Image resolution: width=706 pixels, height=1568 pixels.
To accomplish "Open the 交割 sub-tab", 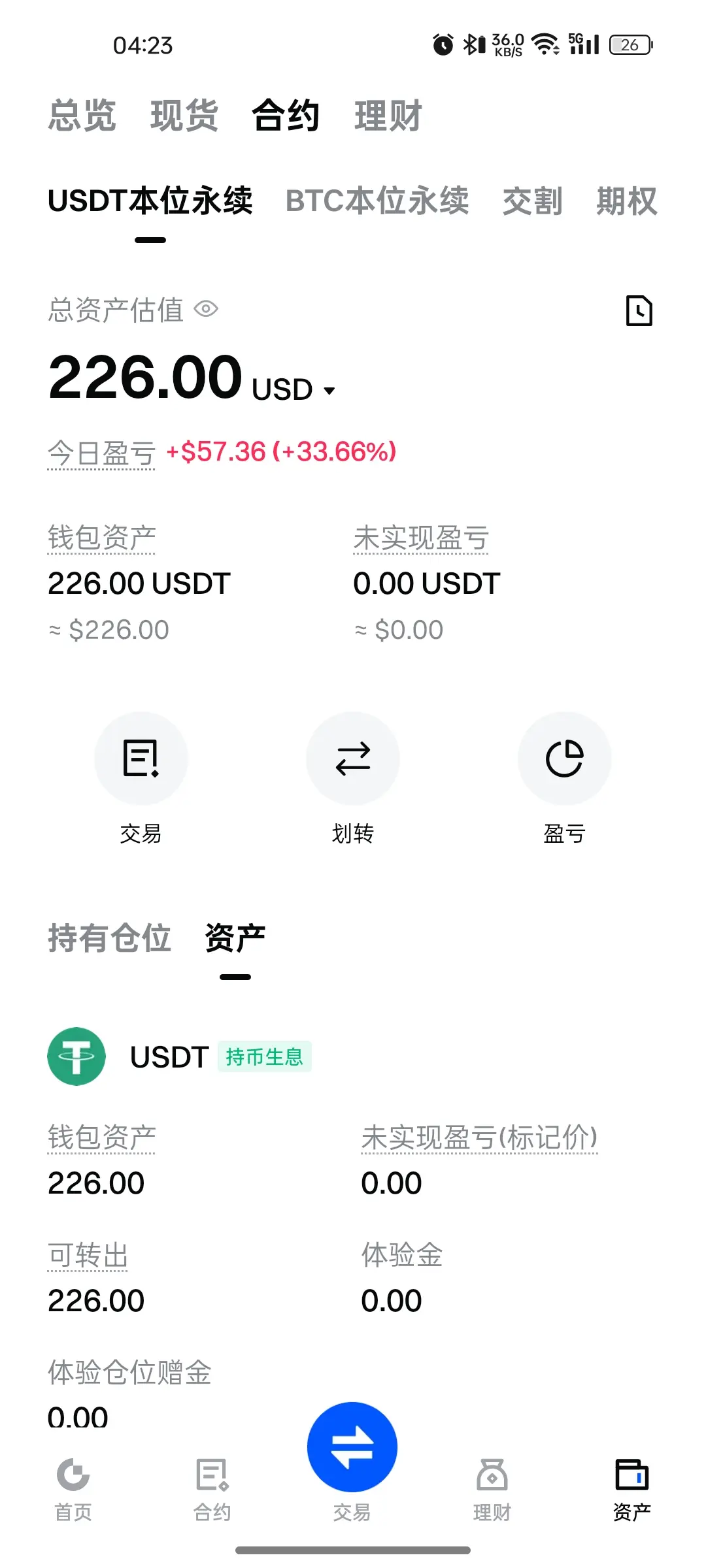I will (532, 201).
